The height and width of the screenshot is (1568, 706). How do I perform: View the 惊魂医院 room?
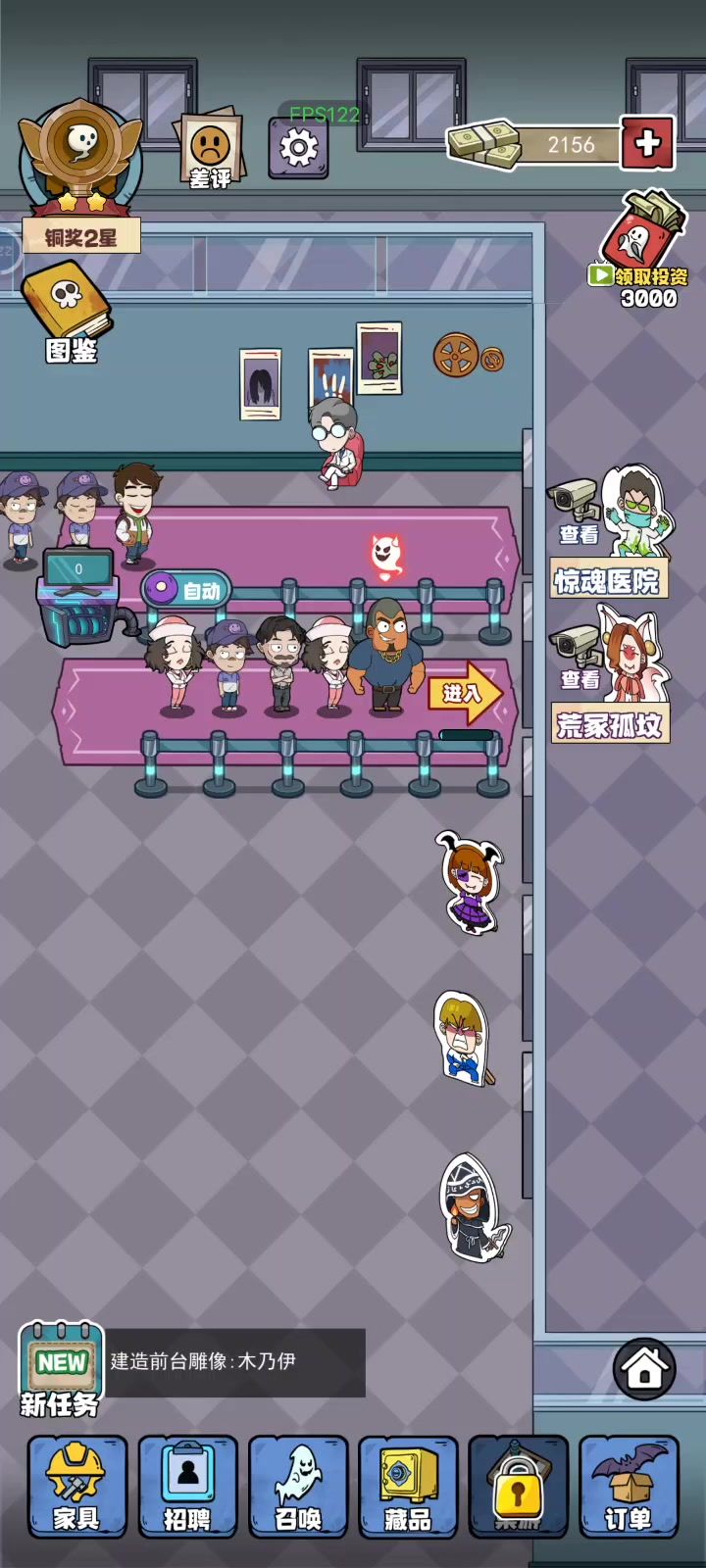coord(608,534)
